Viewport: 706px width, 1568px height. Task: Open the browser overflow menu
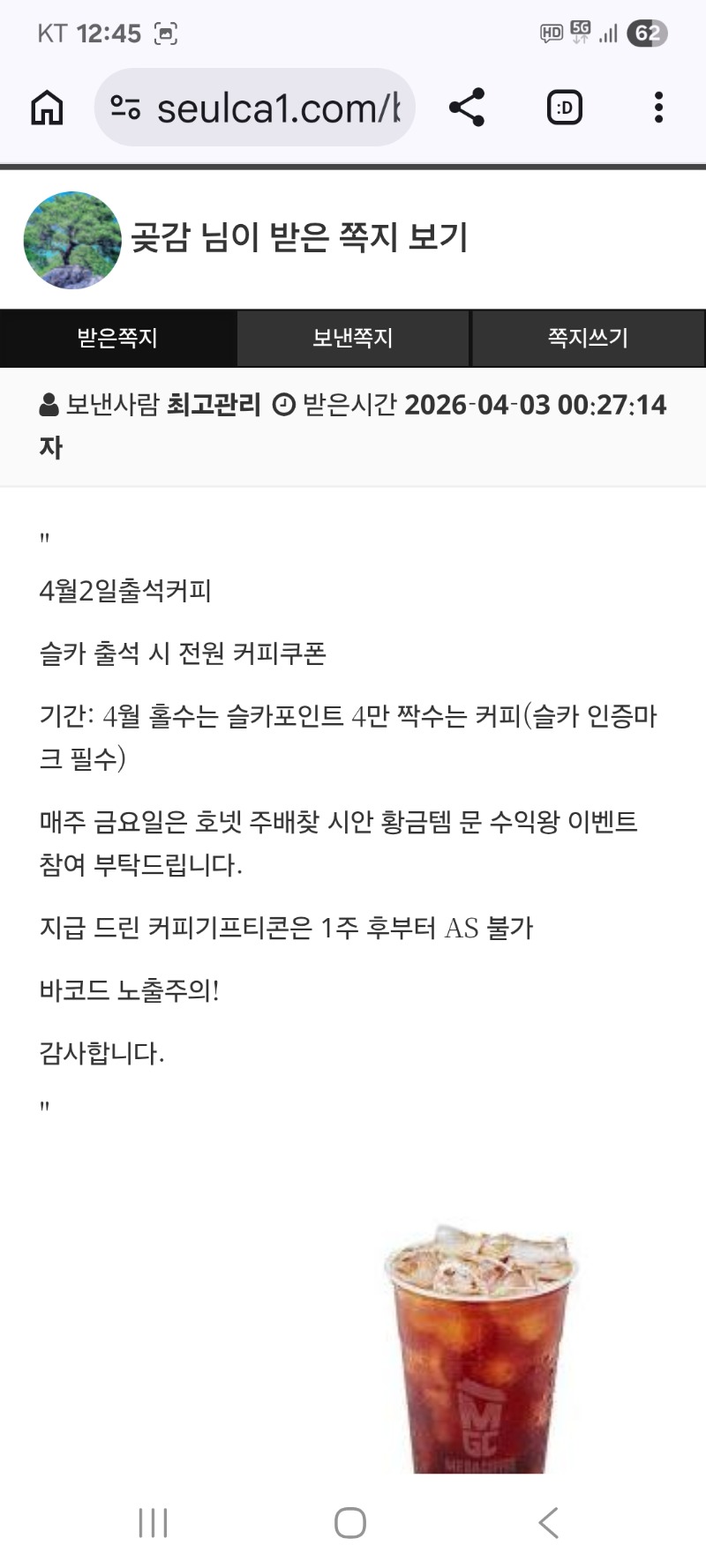click(x=658, y=108)
